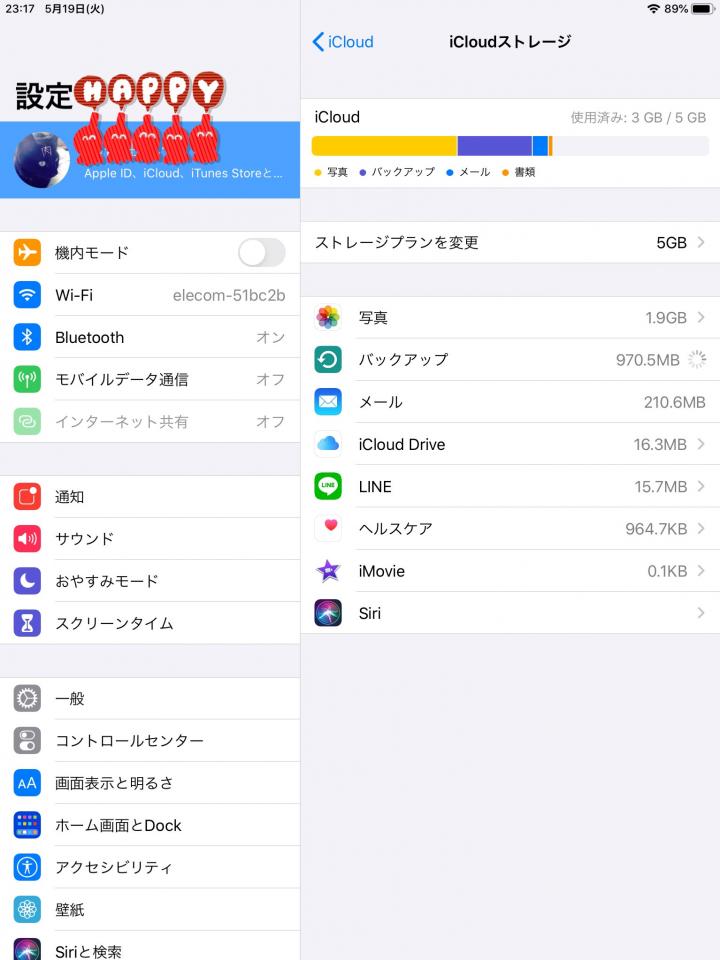Go back to the iCloud page
720x960 pixels.
click(x=343, y=42)
